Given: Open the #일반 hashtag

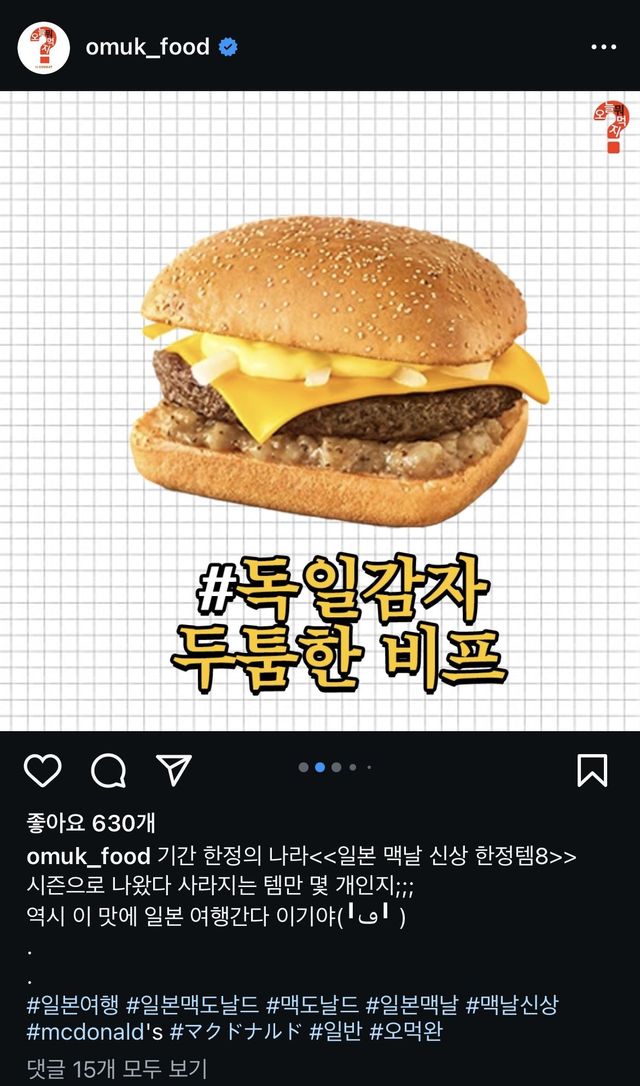Looking at the screenshot, I should point(334,1031).
